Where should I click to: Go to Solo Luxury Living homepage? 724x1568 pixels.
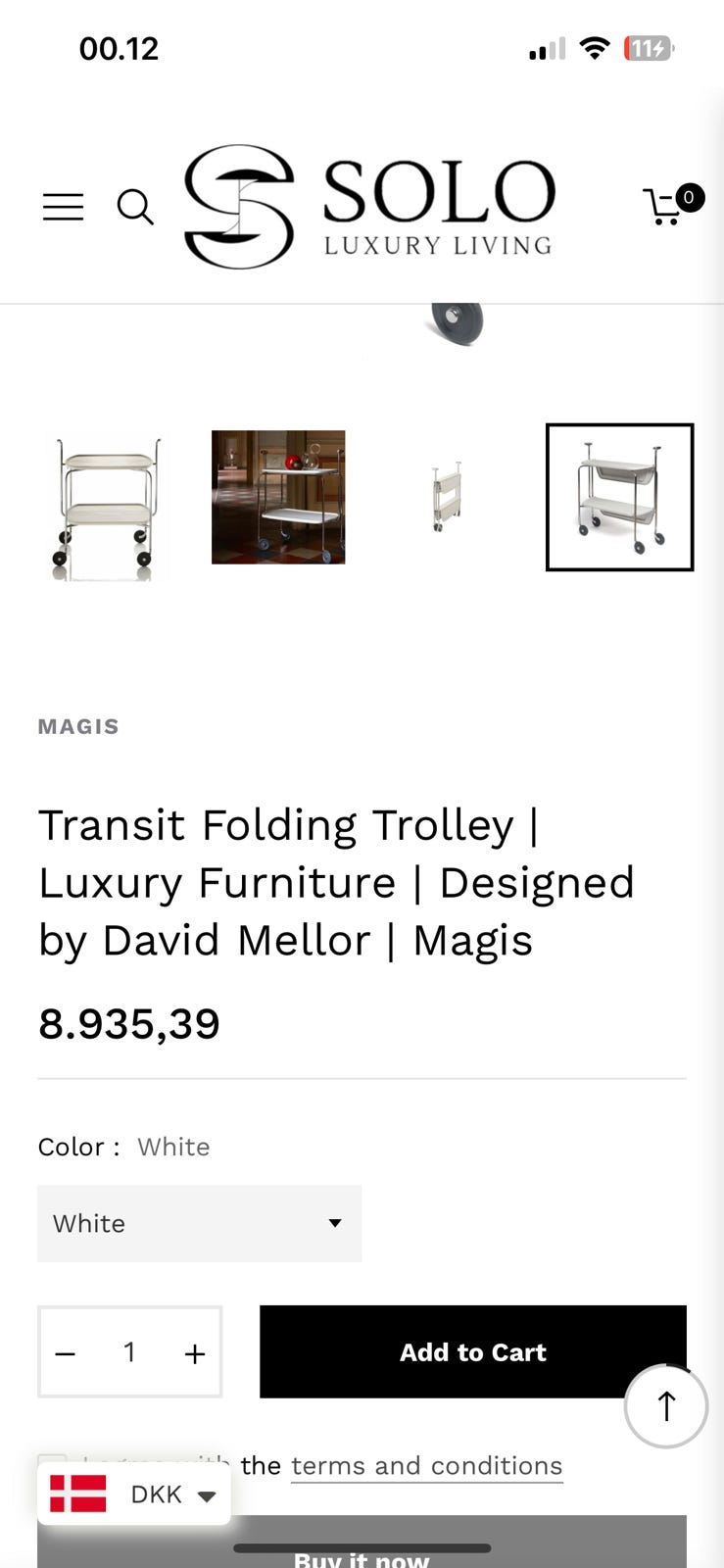[x=370, y=207]
